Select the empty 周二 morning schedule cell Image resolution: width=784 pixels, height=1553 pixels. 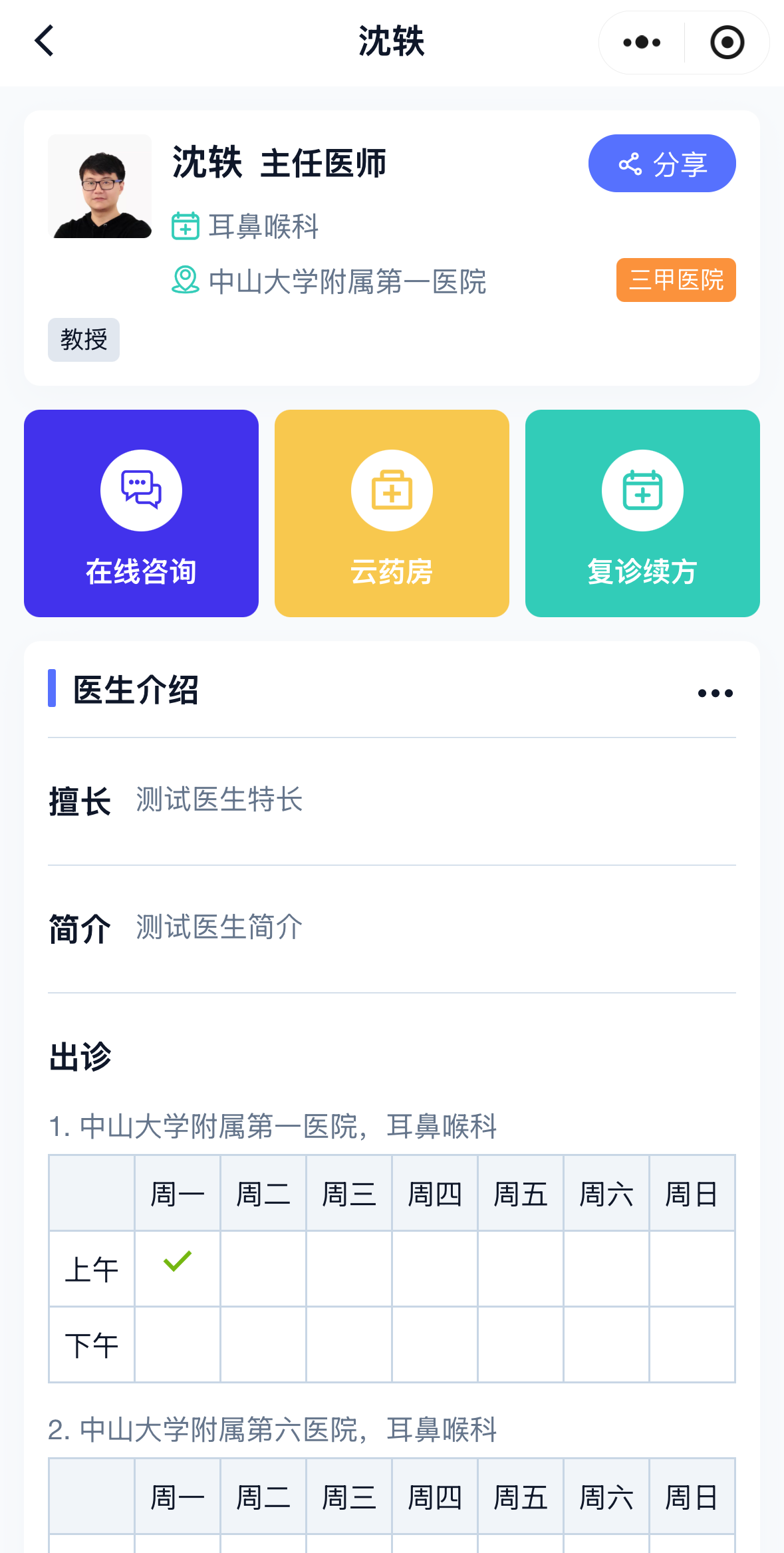(x=263, y=1267)
